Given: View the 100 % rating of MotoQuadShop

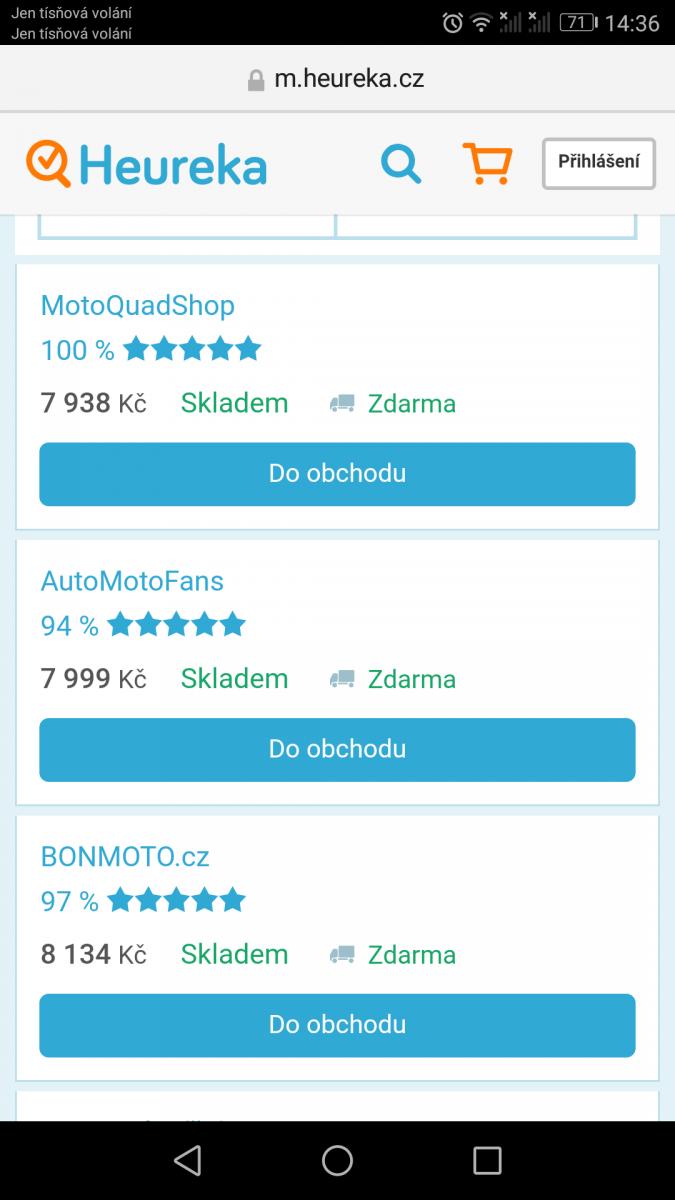Looking at the screenshot, I should tap(150, 350).
